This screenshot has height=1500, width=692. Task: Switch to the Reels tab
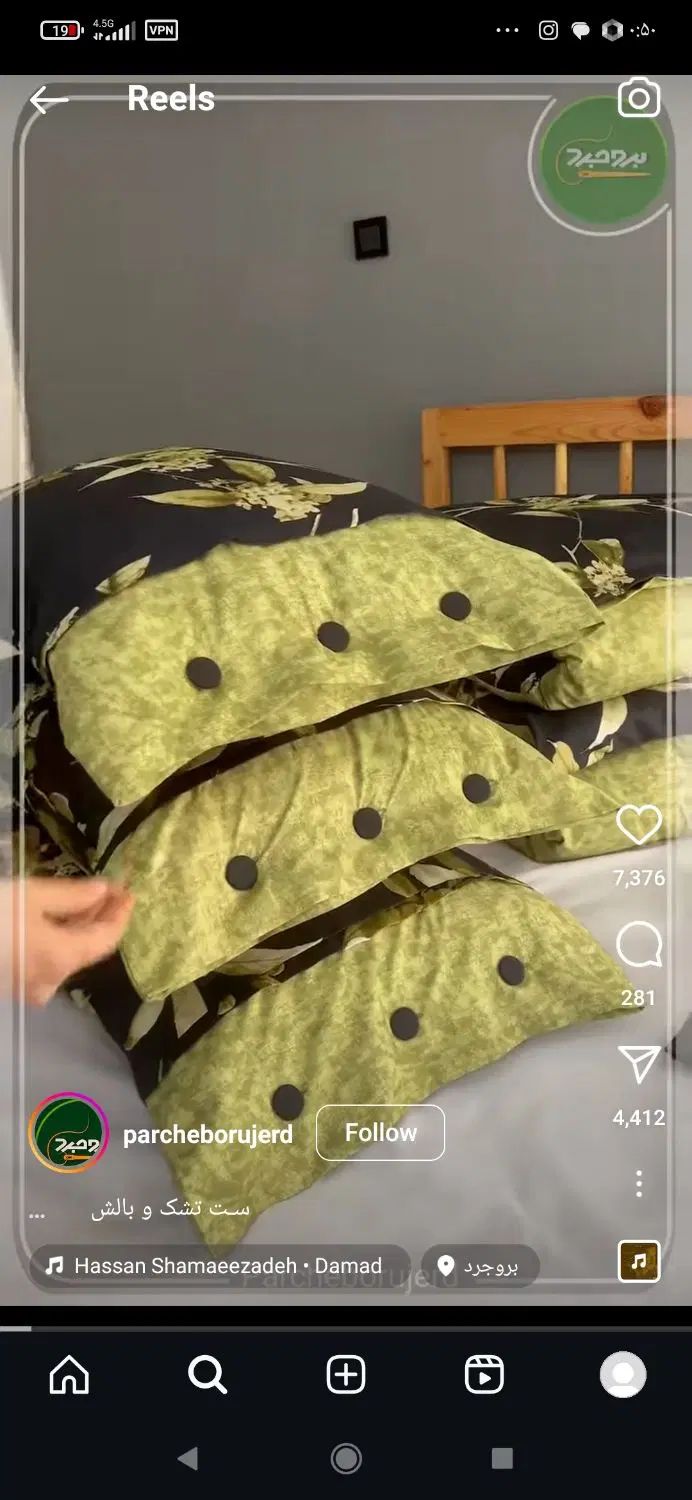coord(484,1375)
